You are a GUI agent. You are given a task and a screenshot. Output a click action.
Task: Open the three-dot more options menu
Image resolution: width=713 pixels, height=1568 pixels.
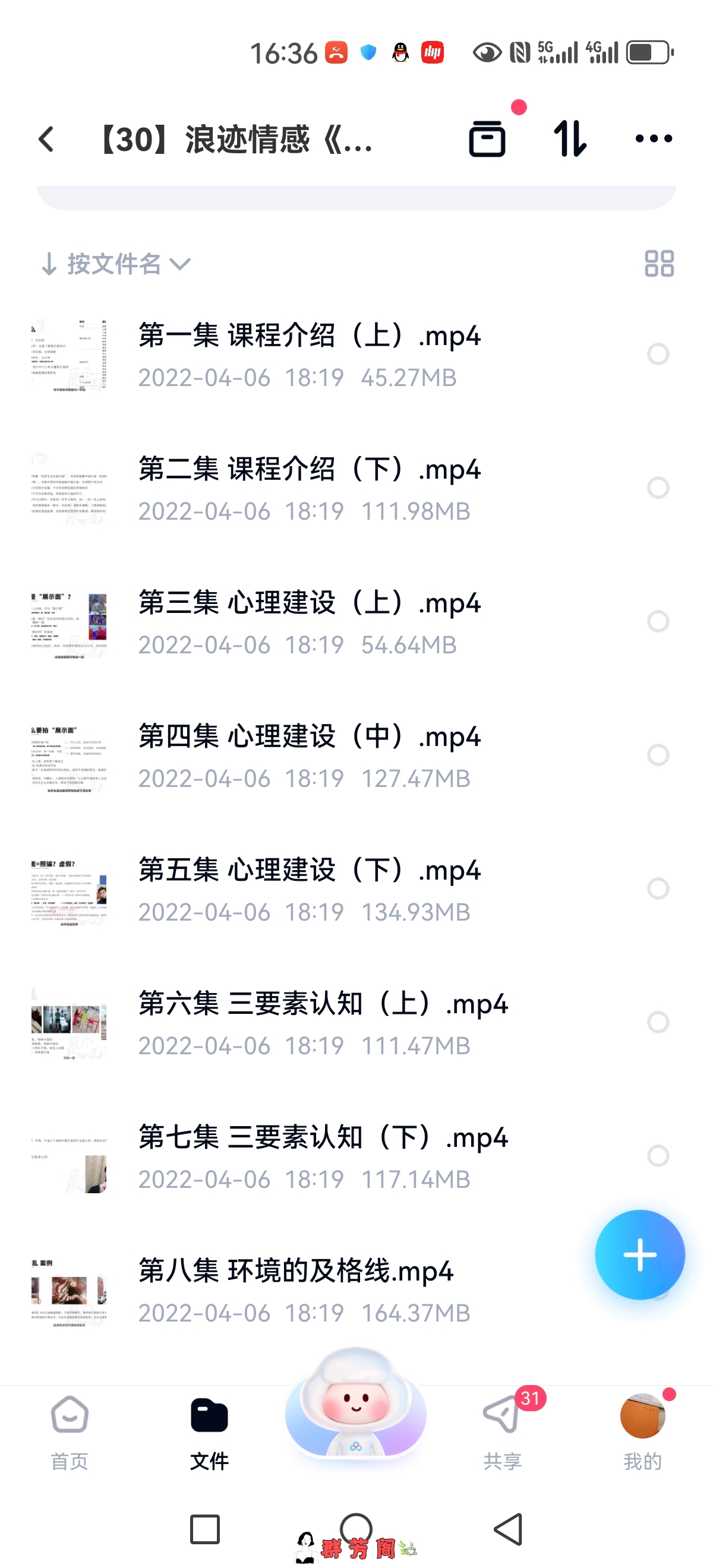point(654,139)
